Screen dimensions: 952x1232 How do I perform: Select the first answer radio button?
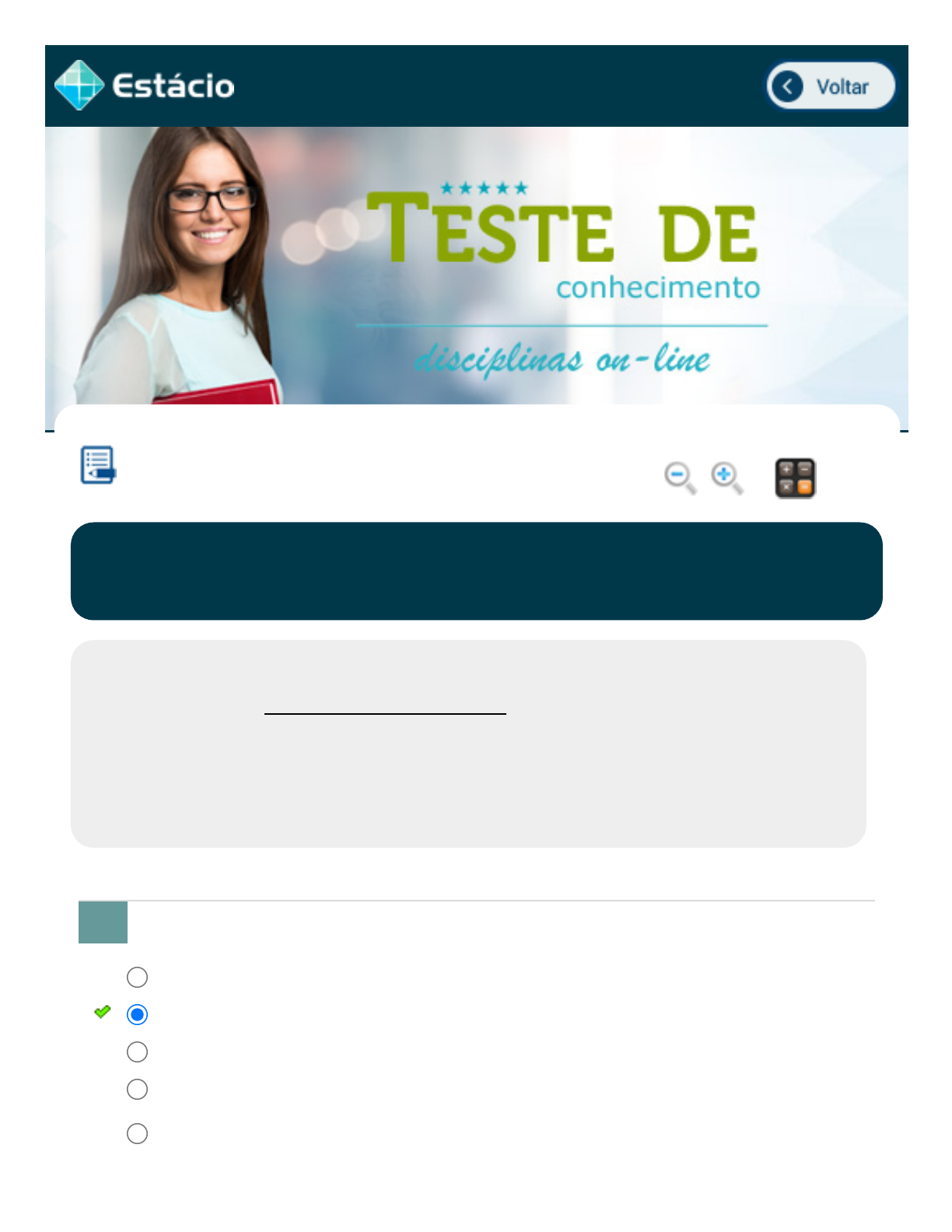pos(137,977)
